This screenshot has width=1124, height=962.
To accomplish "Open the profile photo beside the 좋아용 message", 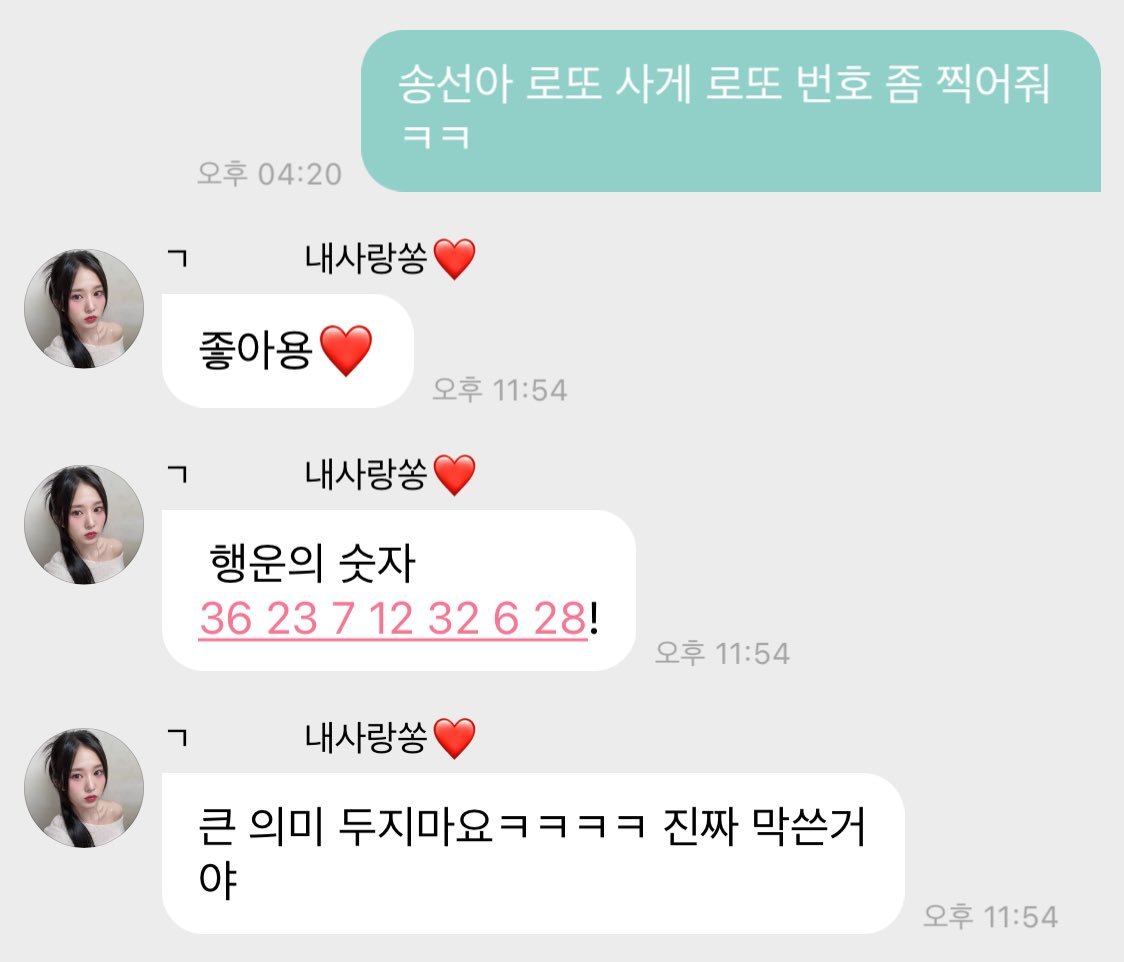I will (x=84, y=309).
